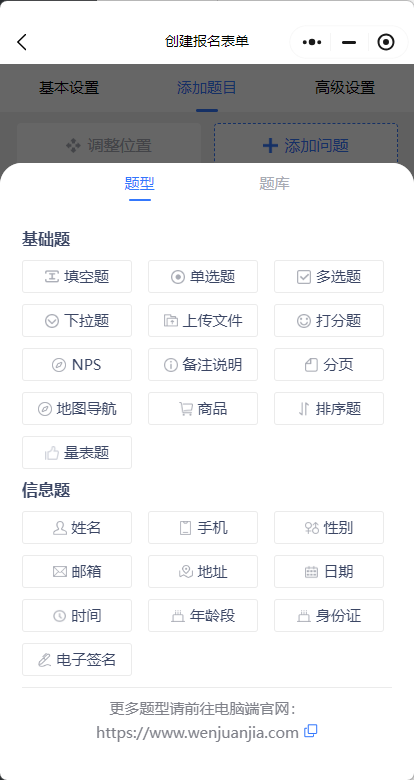Go back using the top-left arrow
Image resolution: width=414 pixels, height=780 pixels.
click(22, 42)
